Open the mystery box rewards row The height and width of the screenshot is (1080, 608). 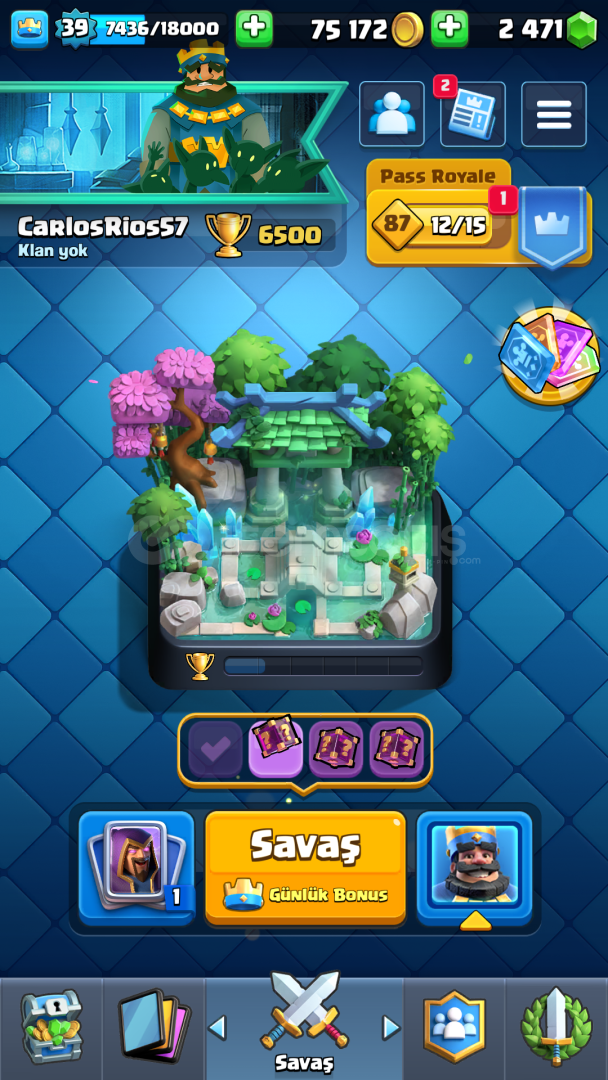(x=305, y=750)
